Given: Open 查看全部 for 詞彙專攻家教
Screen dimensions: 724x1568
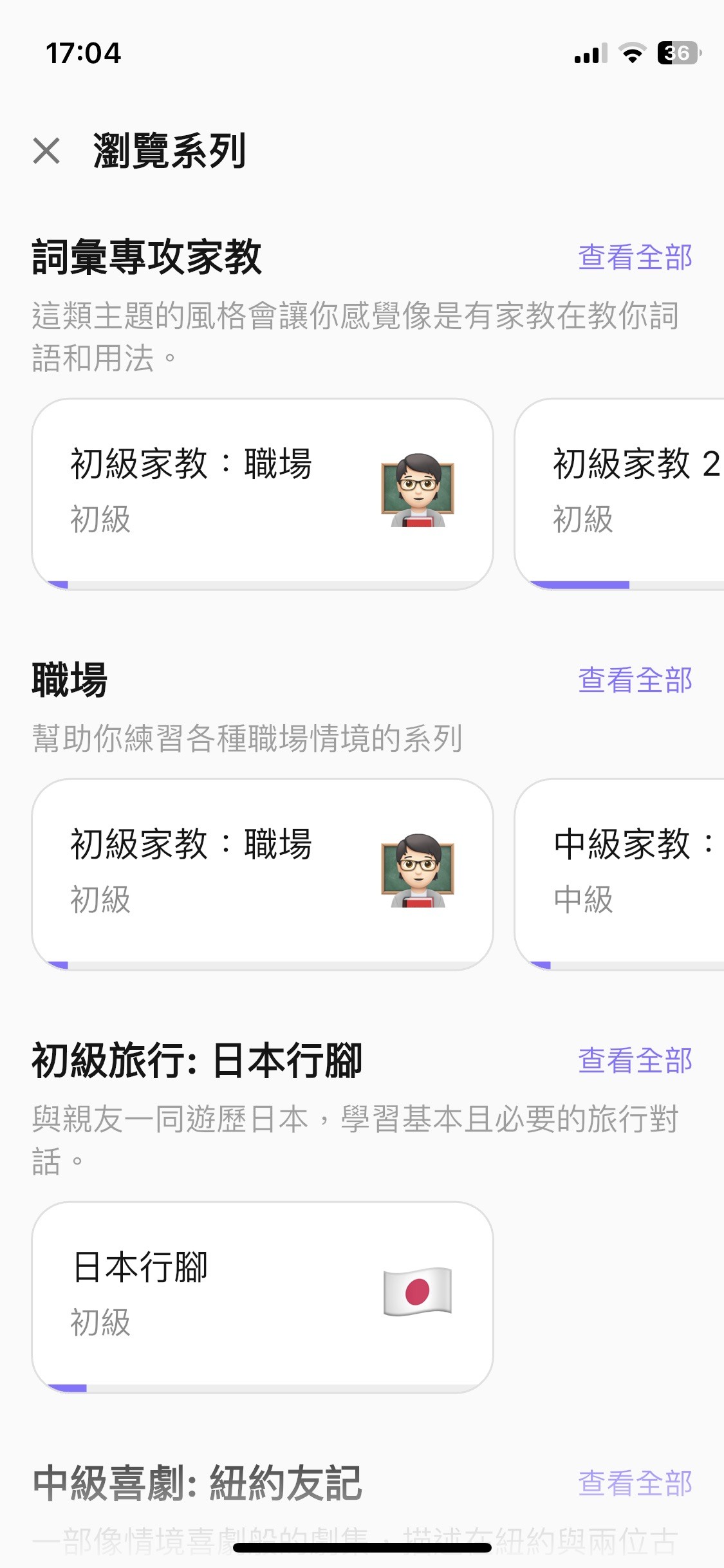Looking at the screenshot, I should pos(635,257).
